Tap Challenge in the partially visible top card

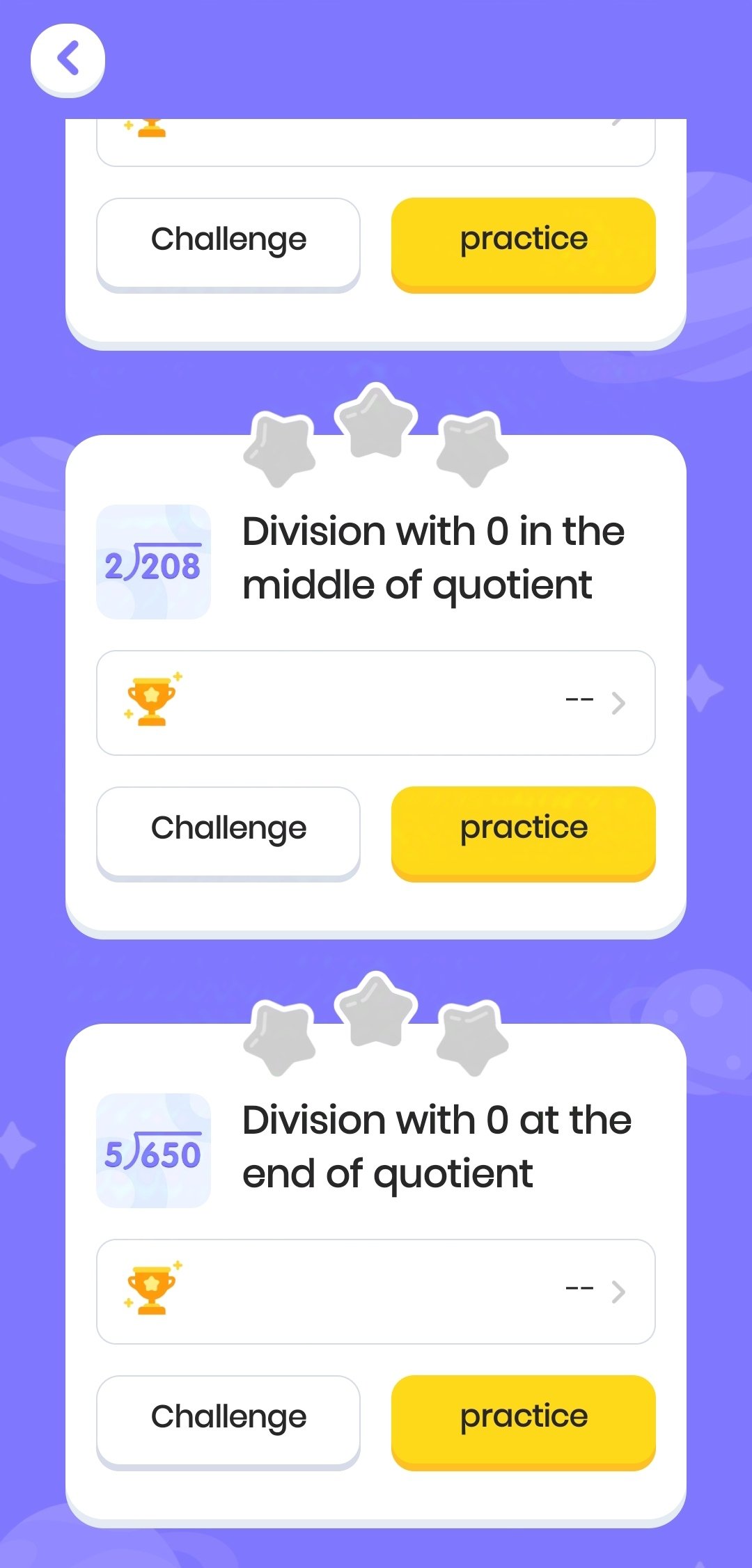[228, 244]
